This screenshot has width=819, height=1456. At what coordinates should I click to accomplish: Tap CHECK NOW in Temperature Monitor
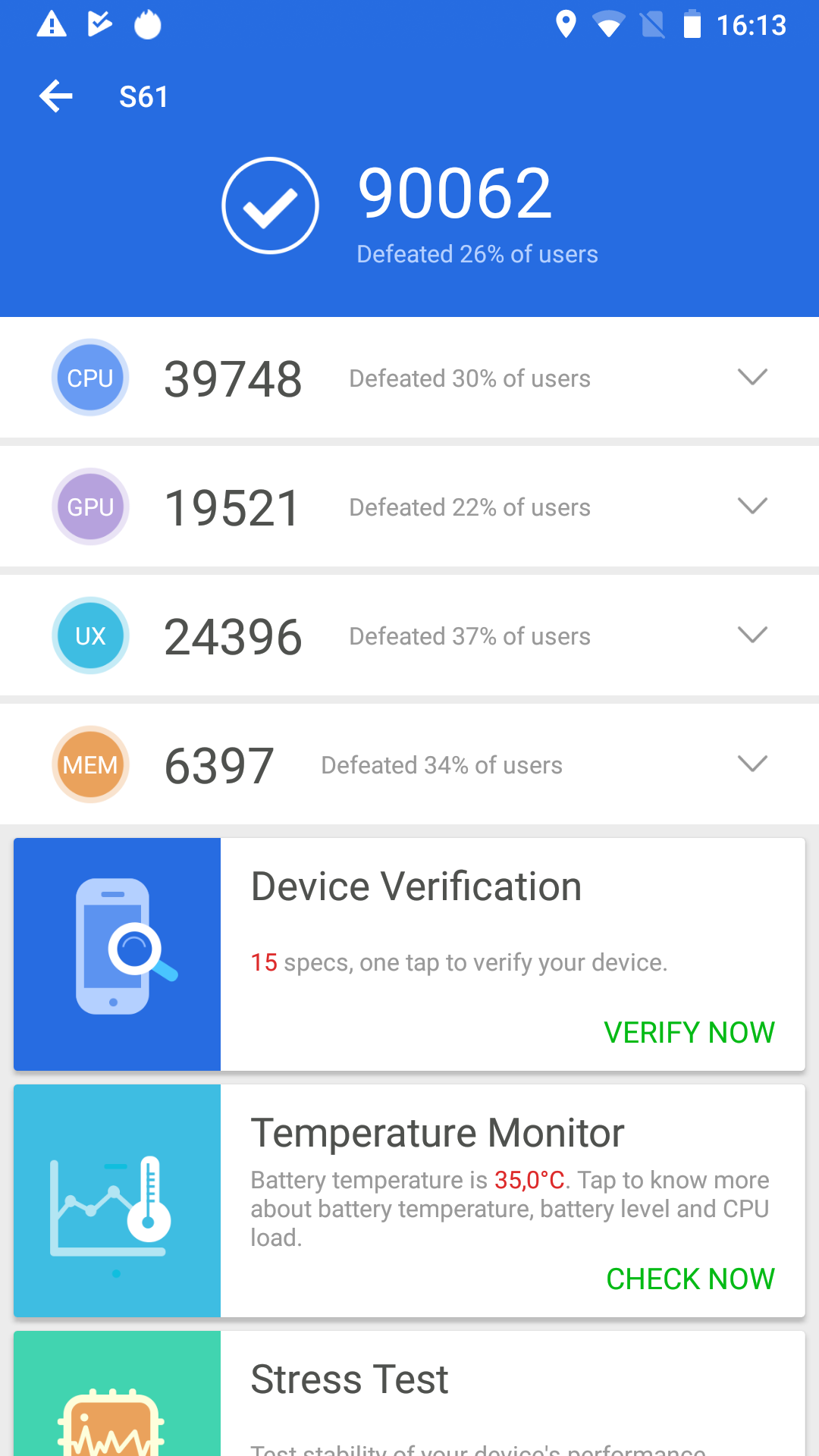pos(690,1279)
